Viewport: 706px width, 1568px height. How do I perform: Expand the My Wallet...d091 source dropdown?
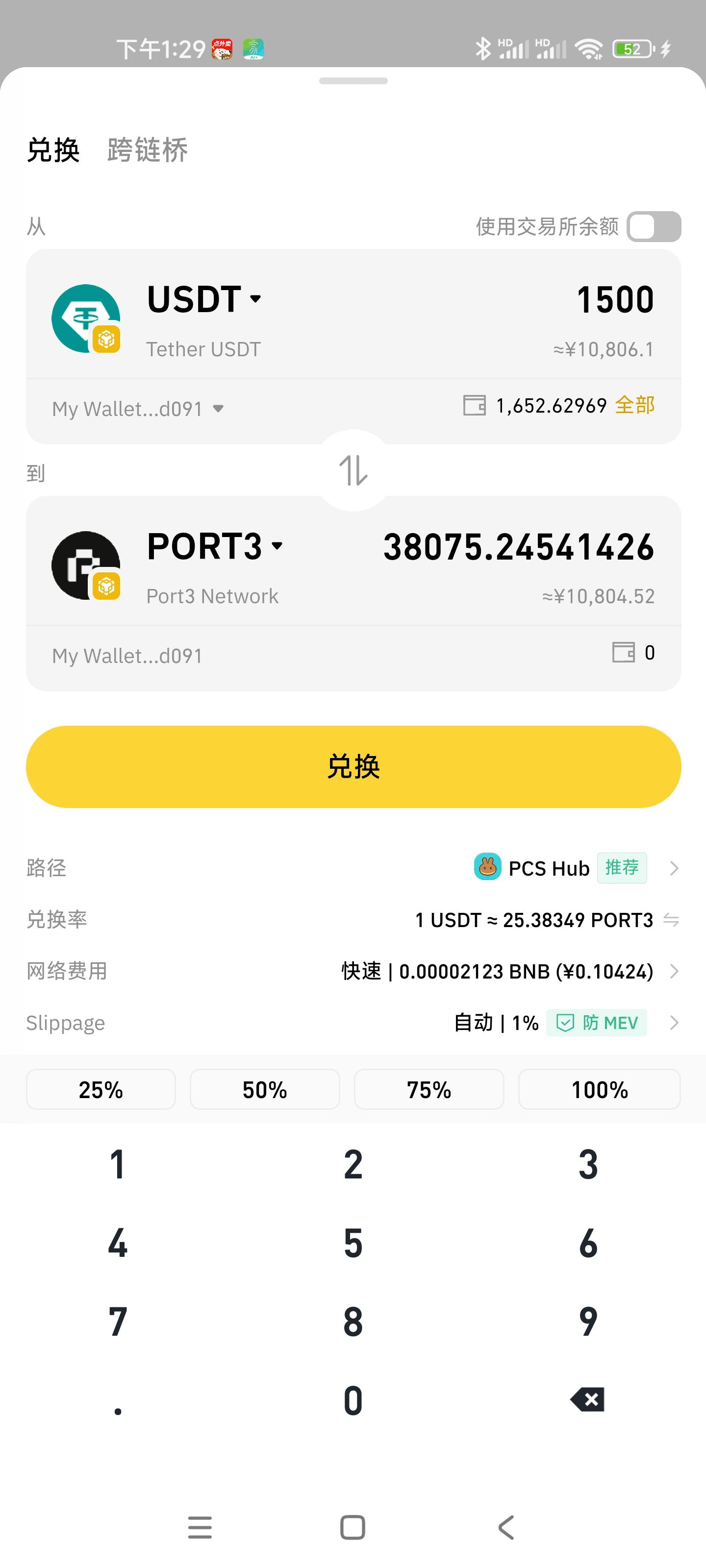[x=138, y=409]
